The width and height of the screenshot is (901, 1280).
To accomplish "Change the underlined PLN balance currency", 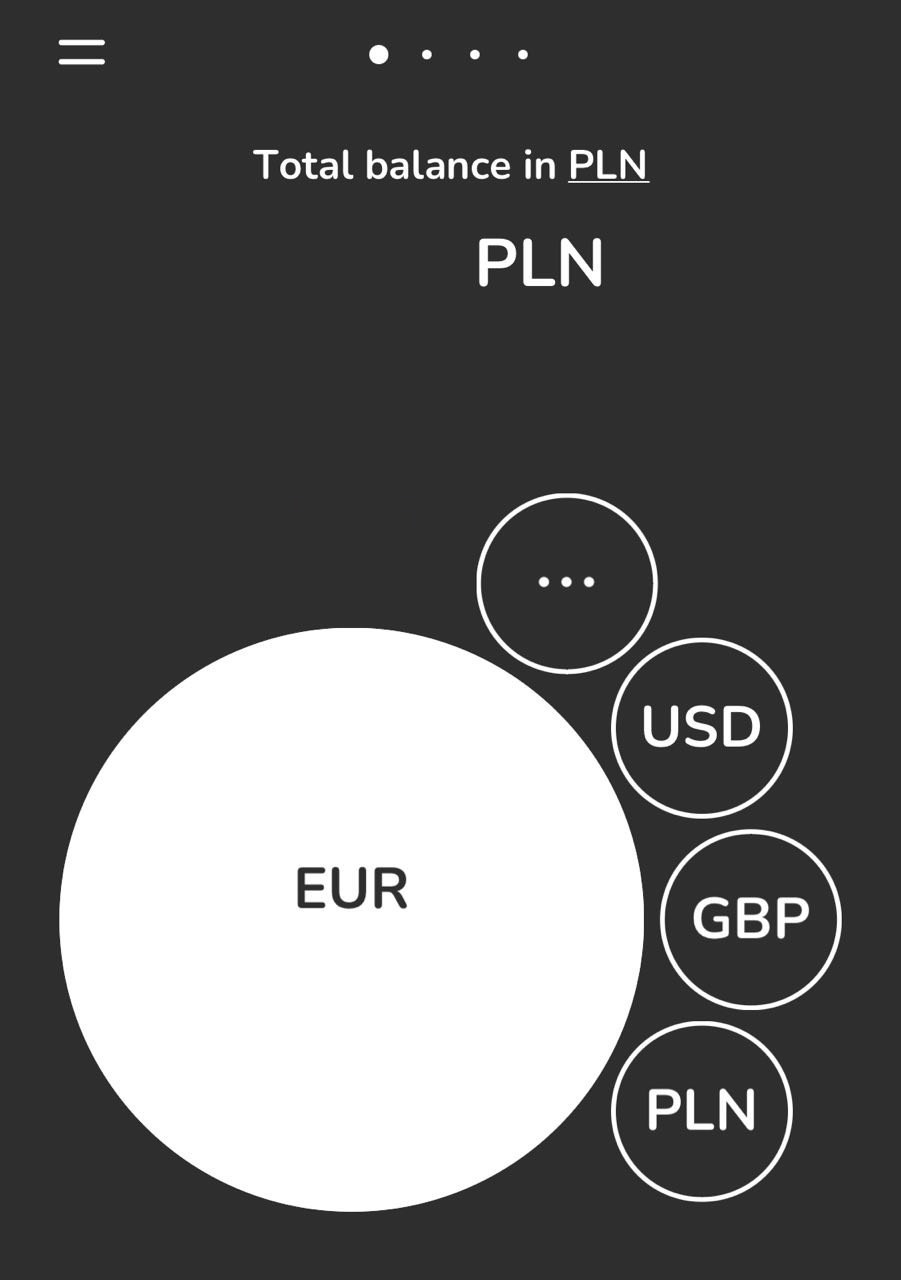I will tap(608, 165).
